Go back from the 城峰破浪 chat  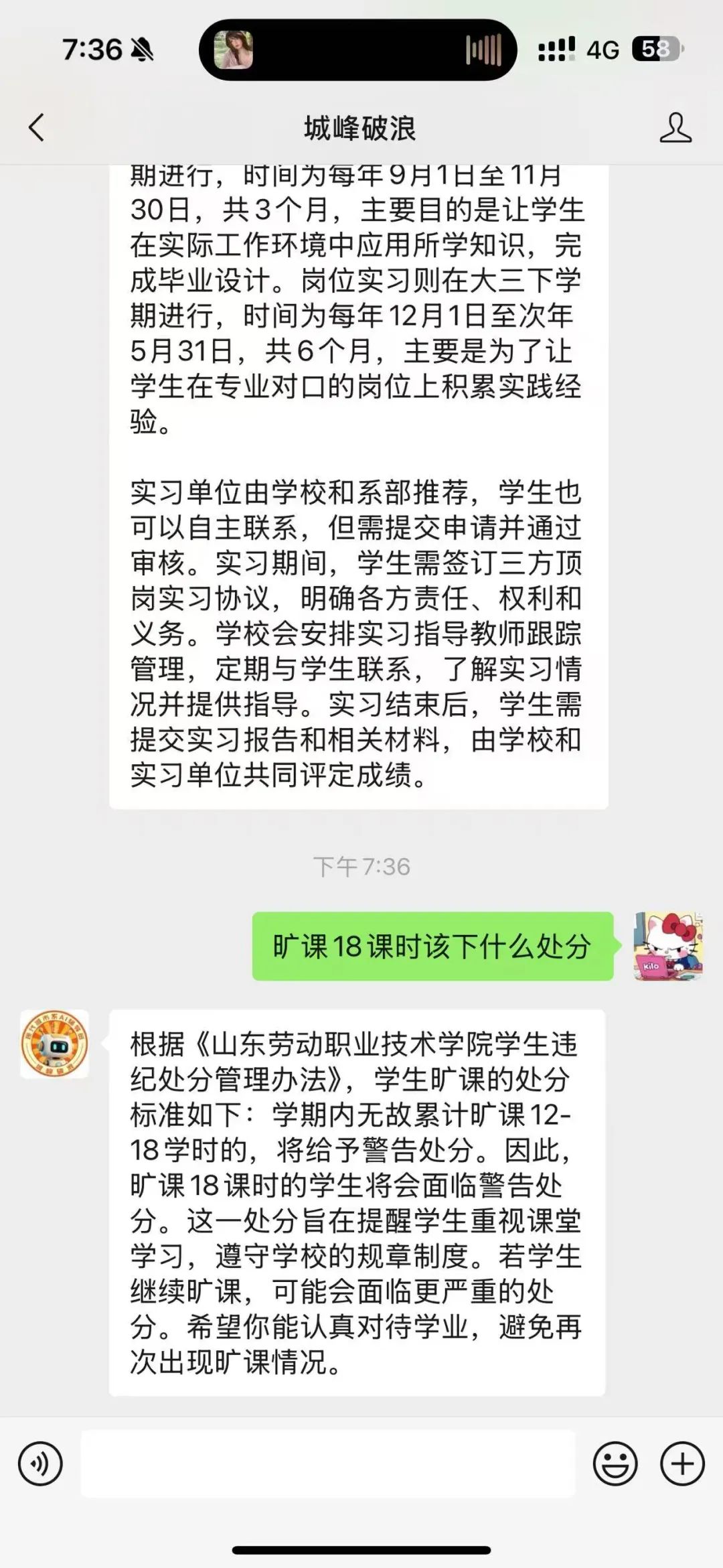pyautogui.click(x=37, y=127)
